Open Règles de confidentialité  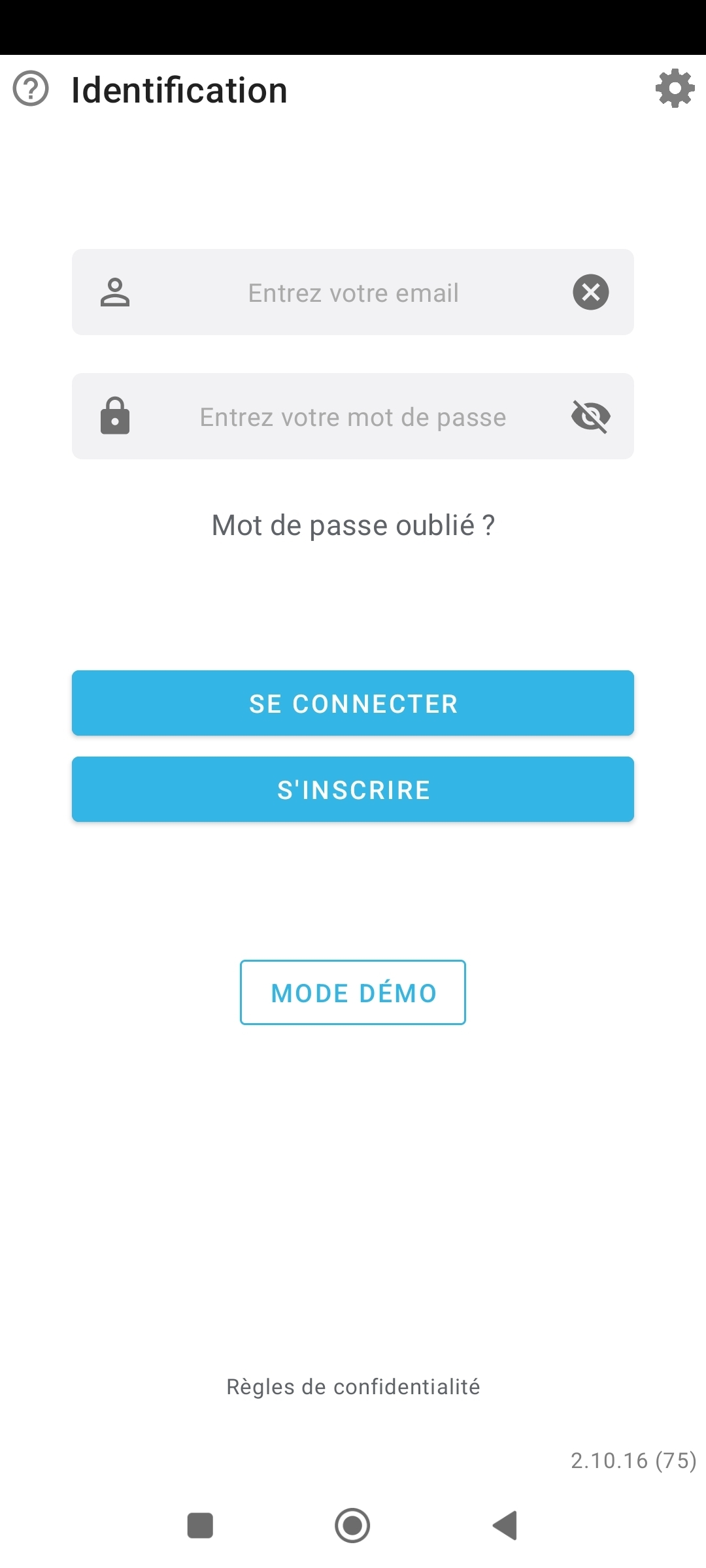353,1386
